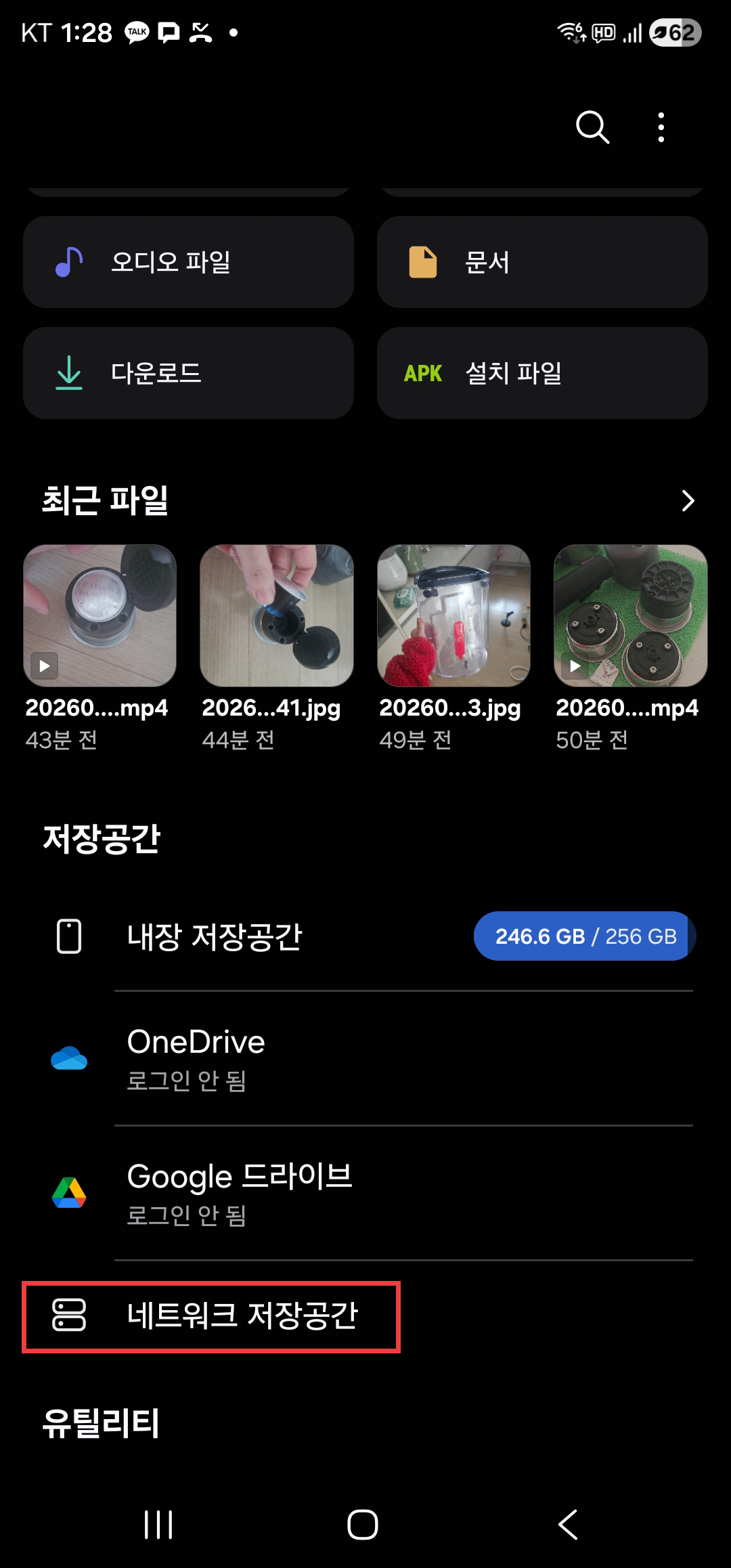
Task: Show recent apps from the navigation bar
Action: (x=159, y=1525)
